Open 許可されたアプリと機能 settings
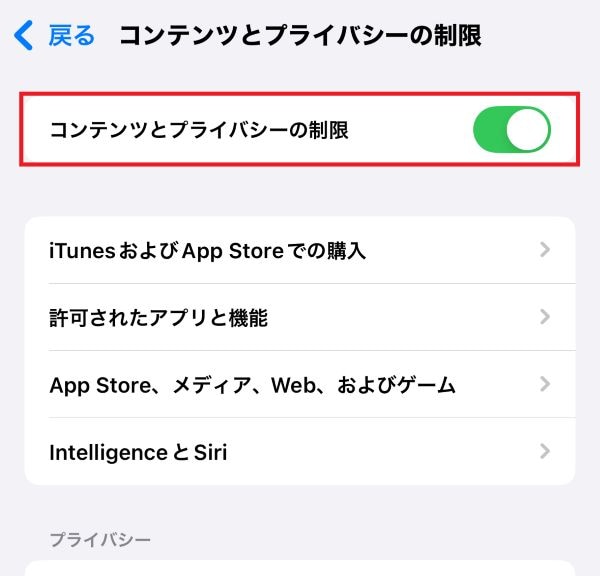The height and width of the screenshot is (576, 600). 299,318
